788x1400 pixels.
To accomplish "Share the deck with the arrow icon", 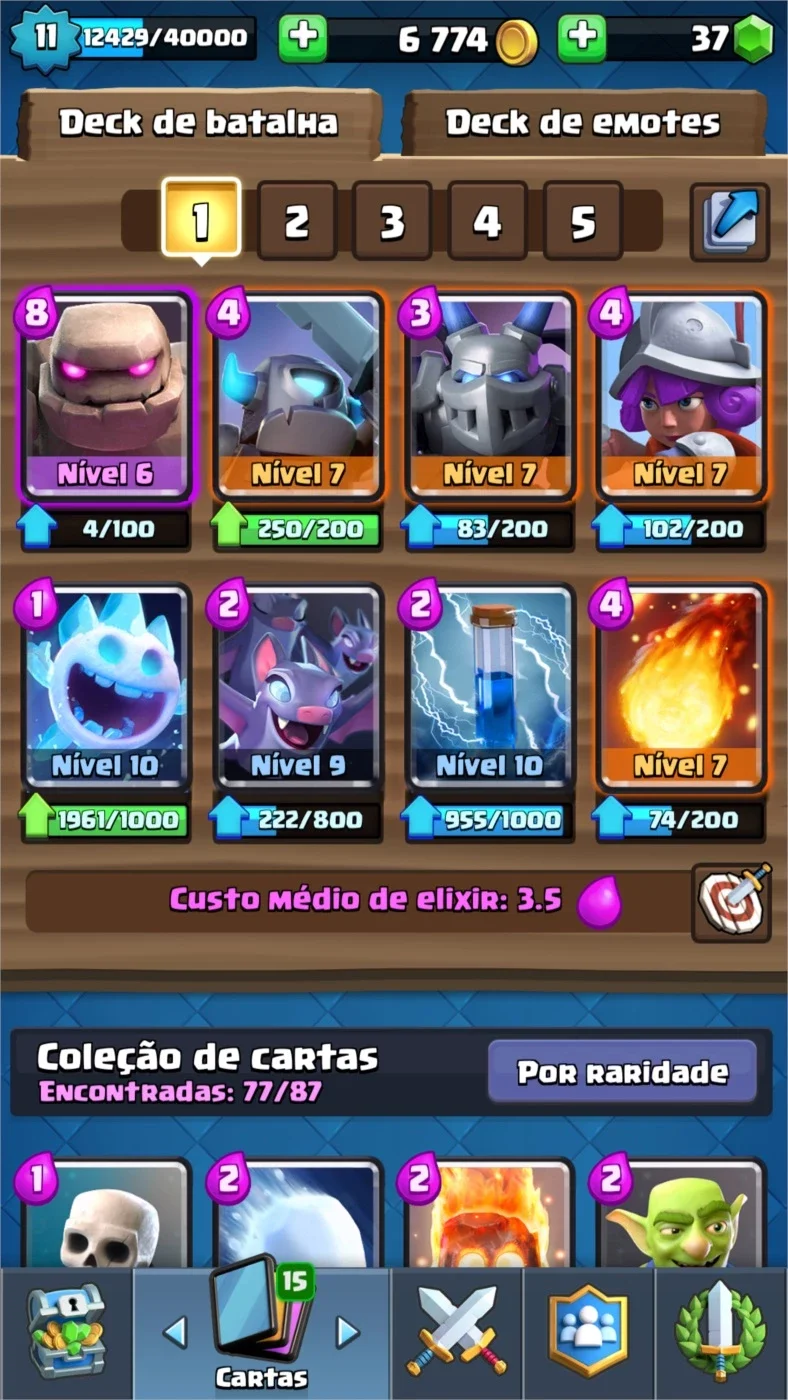I will point(730,221).
